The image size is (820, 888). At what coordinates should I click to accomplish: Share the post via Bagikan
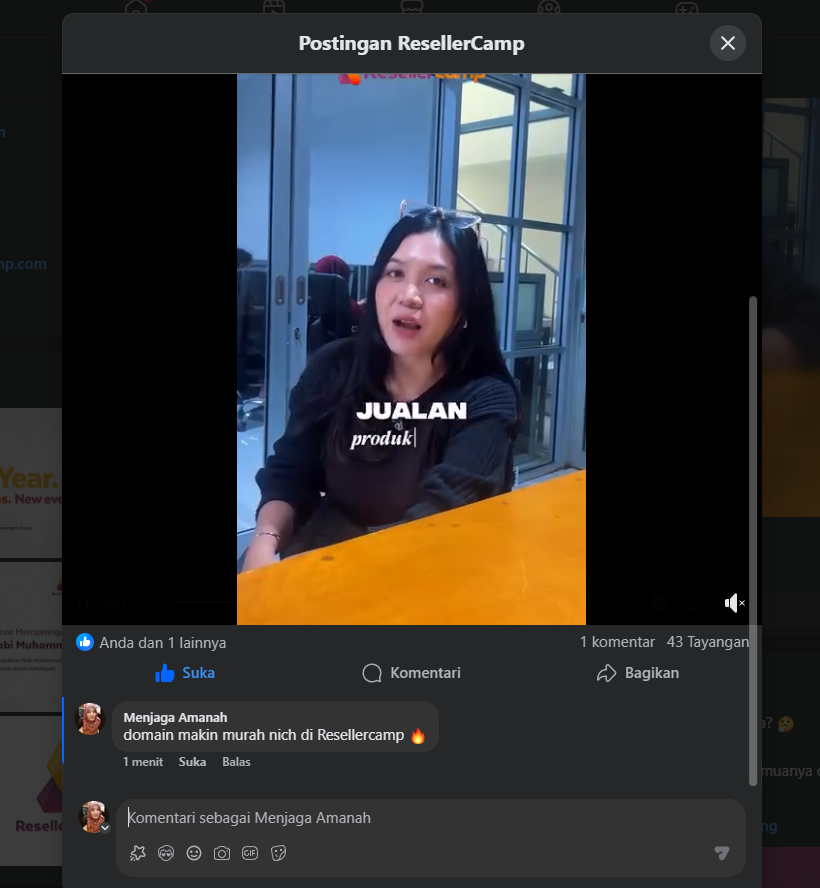click(x=637, y=673)
